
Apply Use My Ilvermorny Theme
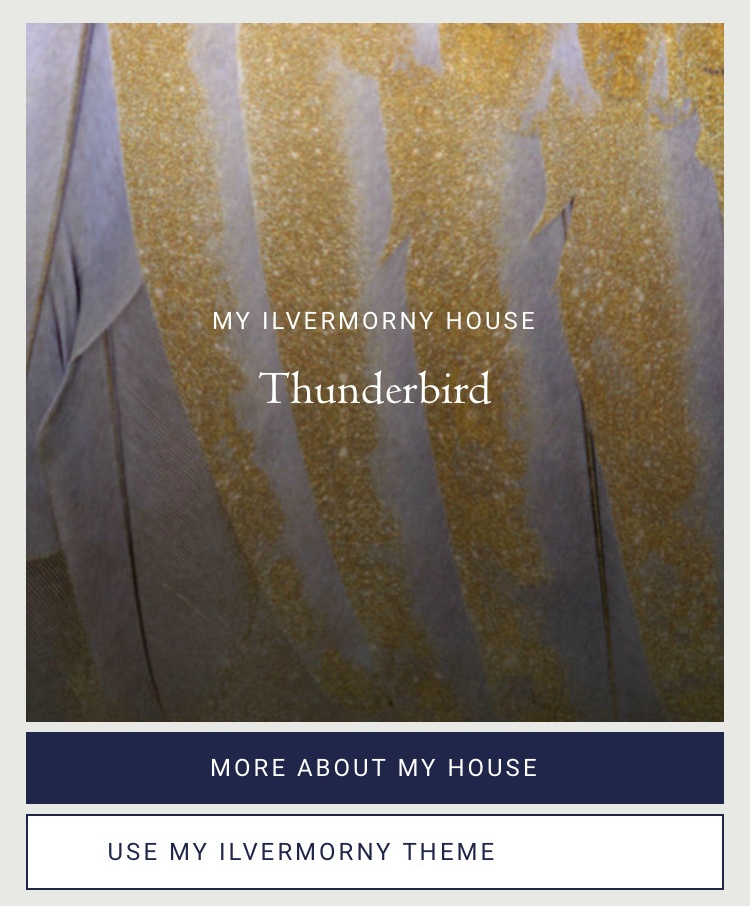(x=374, y=852)
